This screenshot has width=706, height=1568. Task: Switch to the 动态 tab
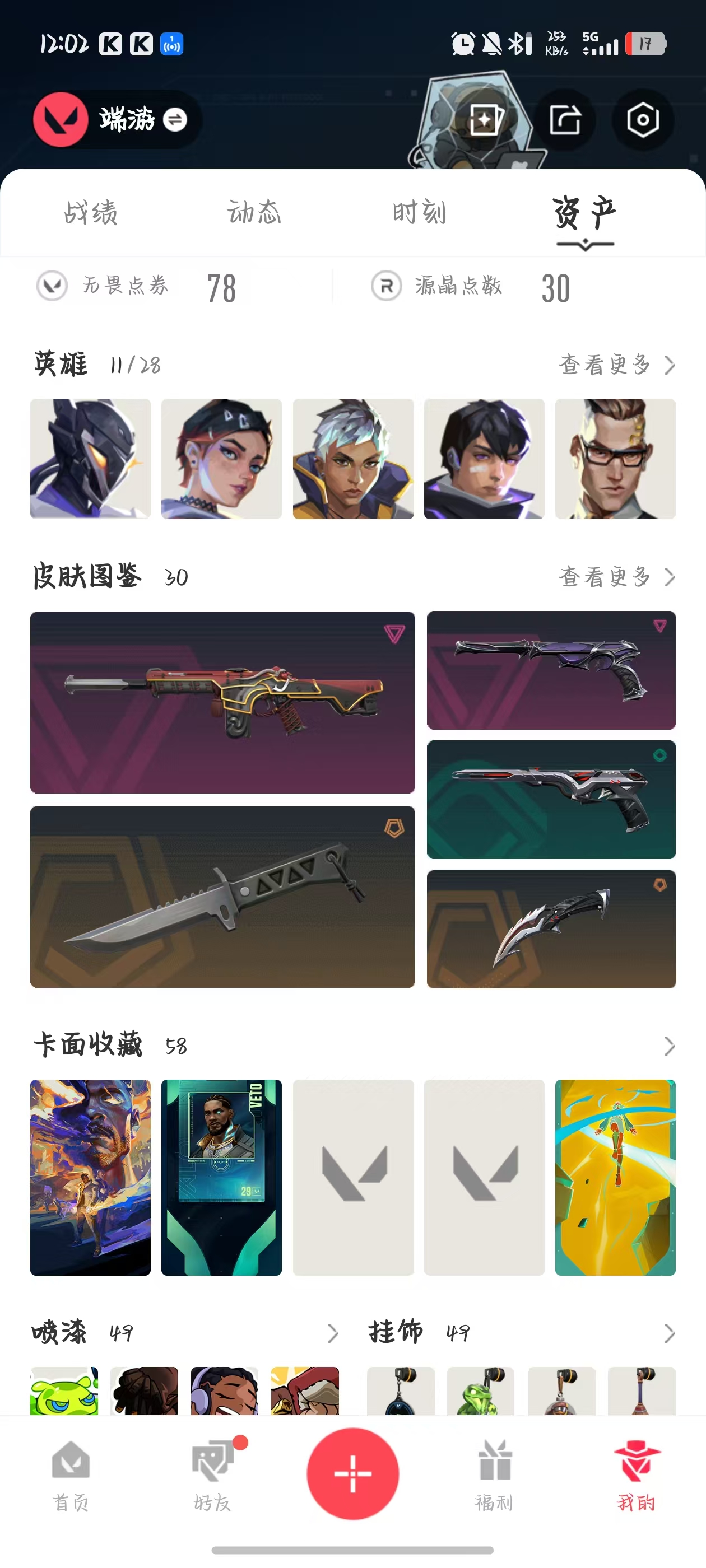[x=254, y=212]
